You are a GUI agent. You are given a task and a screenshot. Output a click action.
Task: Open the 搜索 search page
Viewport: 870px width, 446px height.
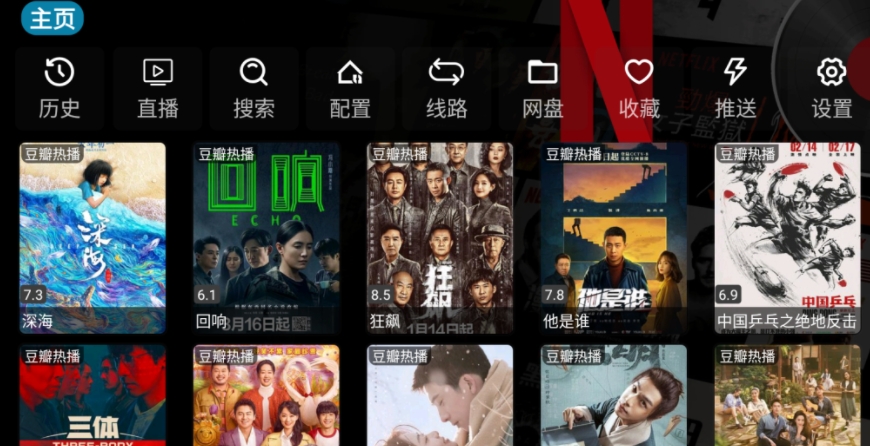[x=253, y=88]
